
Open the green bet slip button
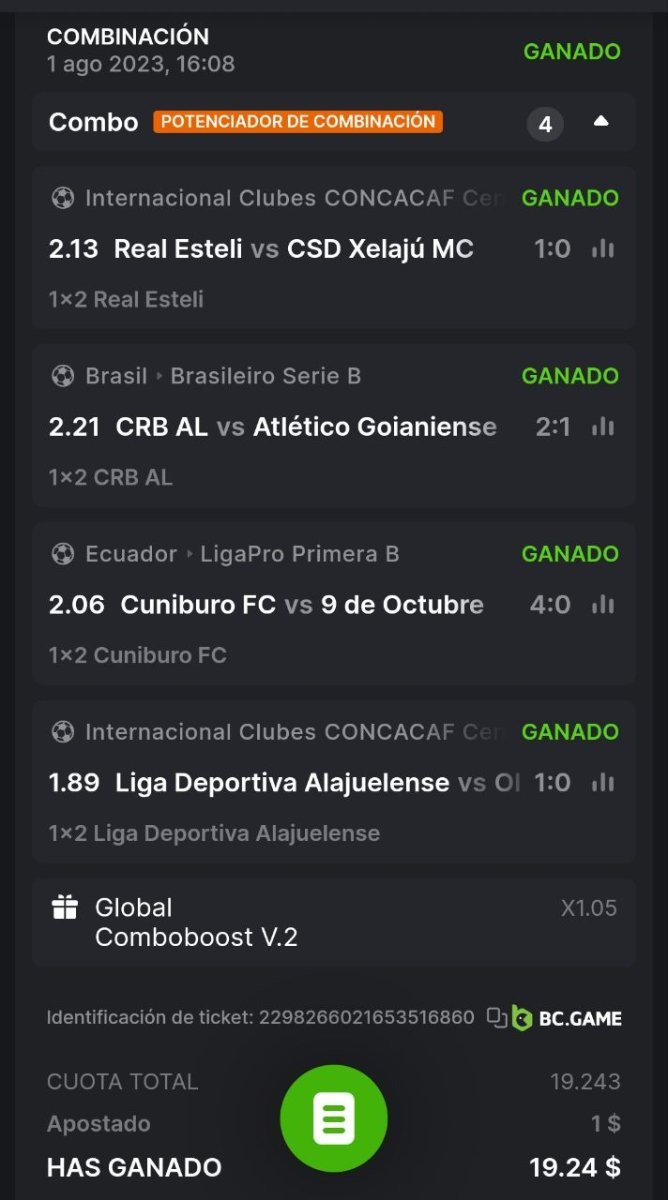click(x=333, y=1119)
